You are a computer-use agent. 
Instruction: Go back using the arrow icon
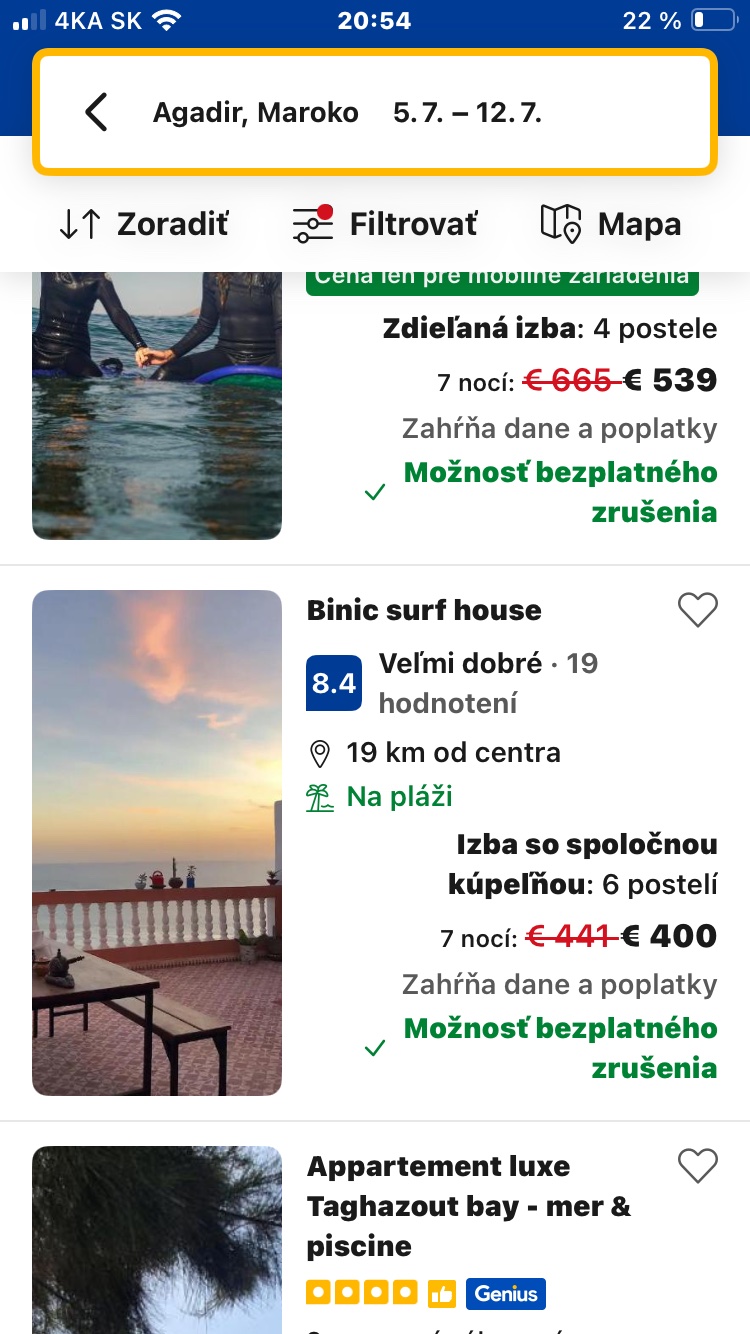[96, 112]
